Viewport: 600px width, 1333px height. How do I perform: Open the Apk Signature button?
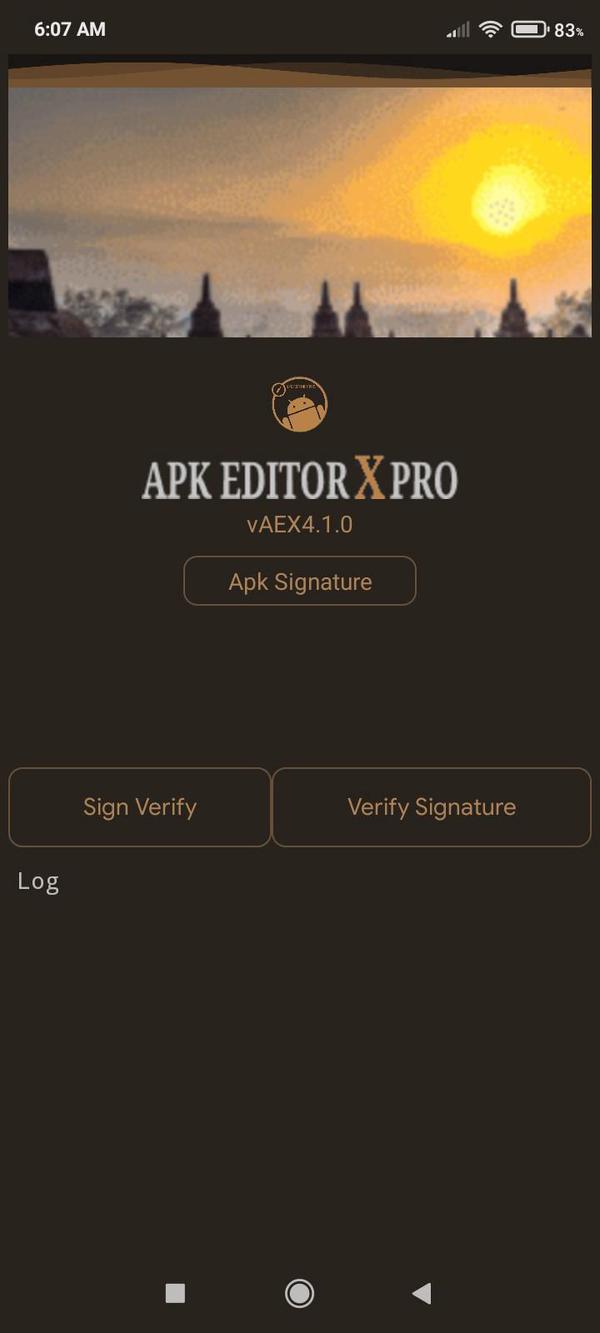(x=299, y=581)
